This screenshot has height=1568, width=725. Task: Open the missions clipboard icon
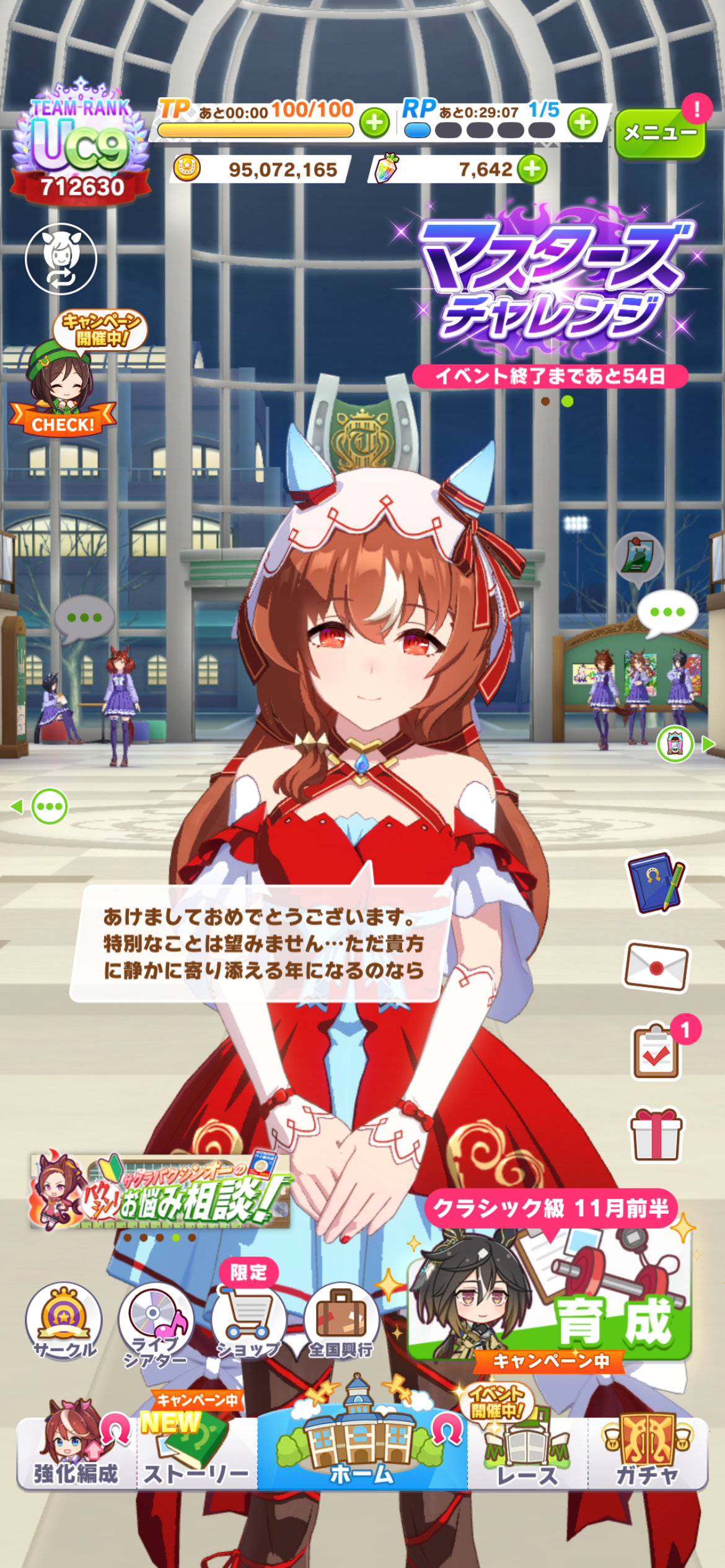coord(656,1052)
